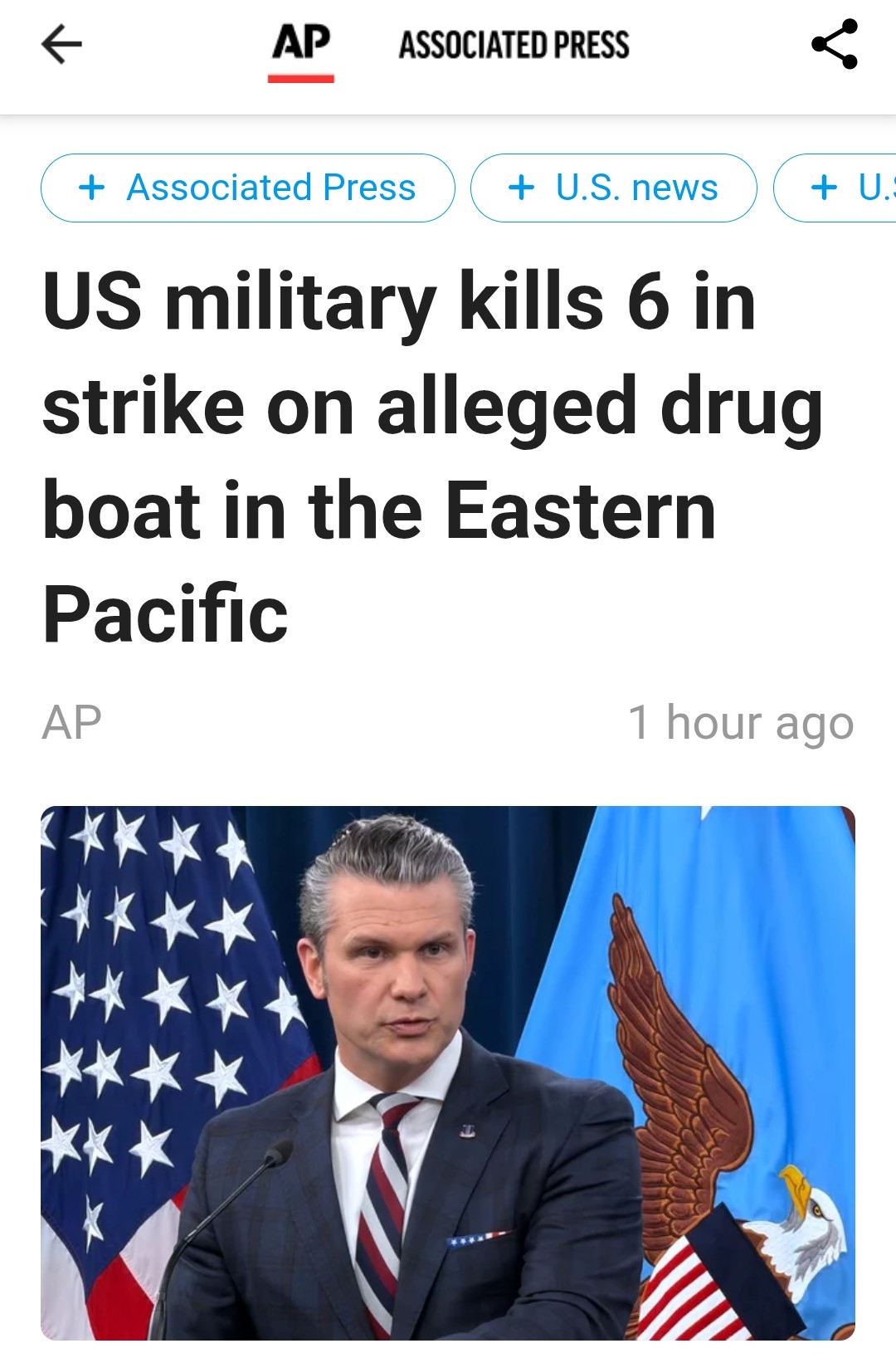This screenshot has height=1358, width=896.
Task: Open the article's lead photo
Action: click(448, 1071)
